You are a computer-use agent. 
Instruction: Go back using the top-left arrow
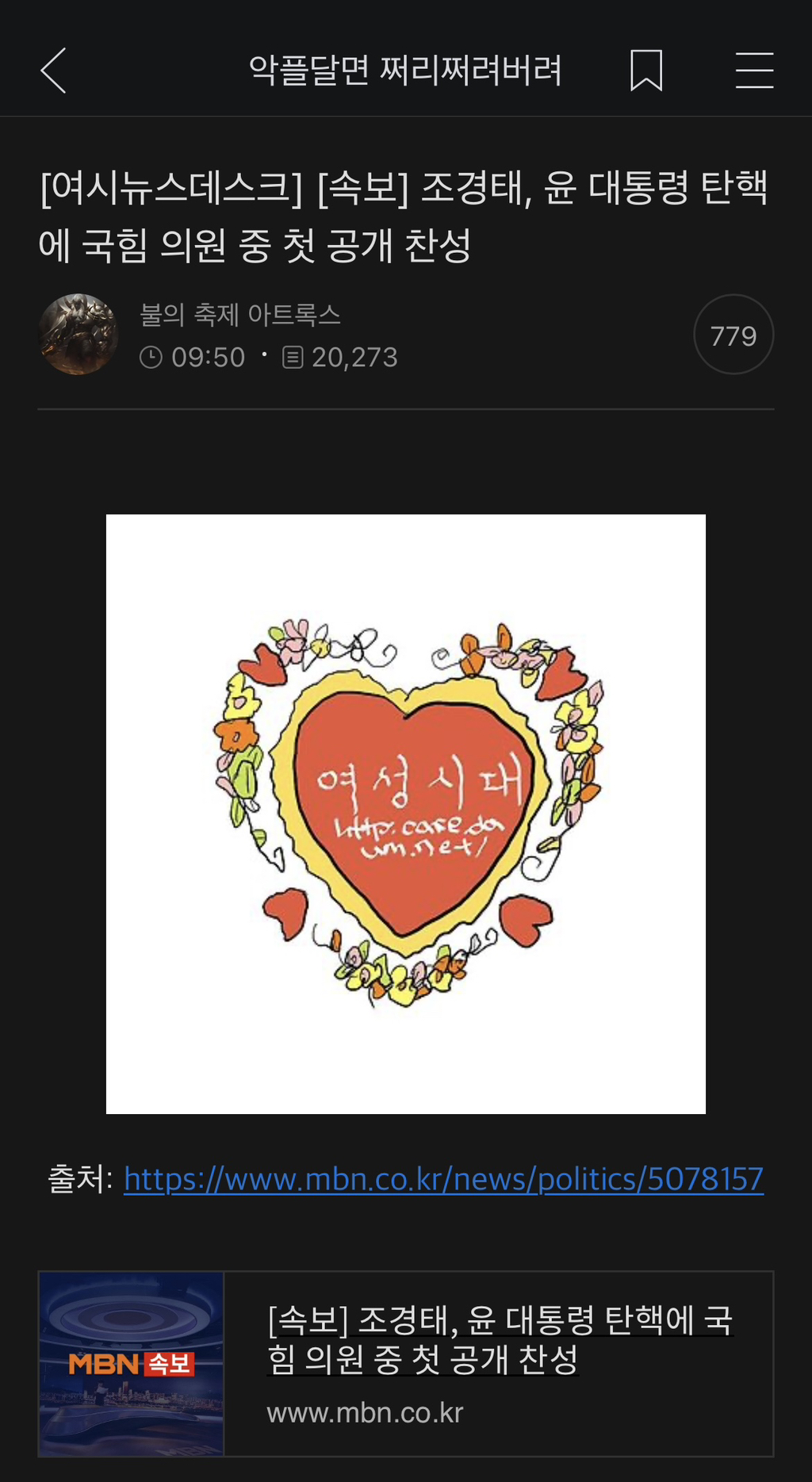[53, 71]
